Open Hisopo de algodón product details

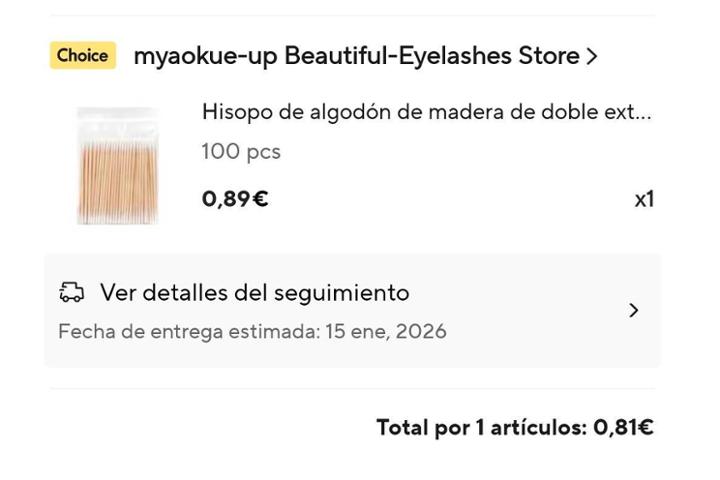pyautogui.click(x=426, y=112)
